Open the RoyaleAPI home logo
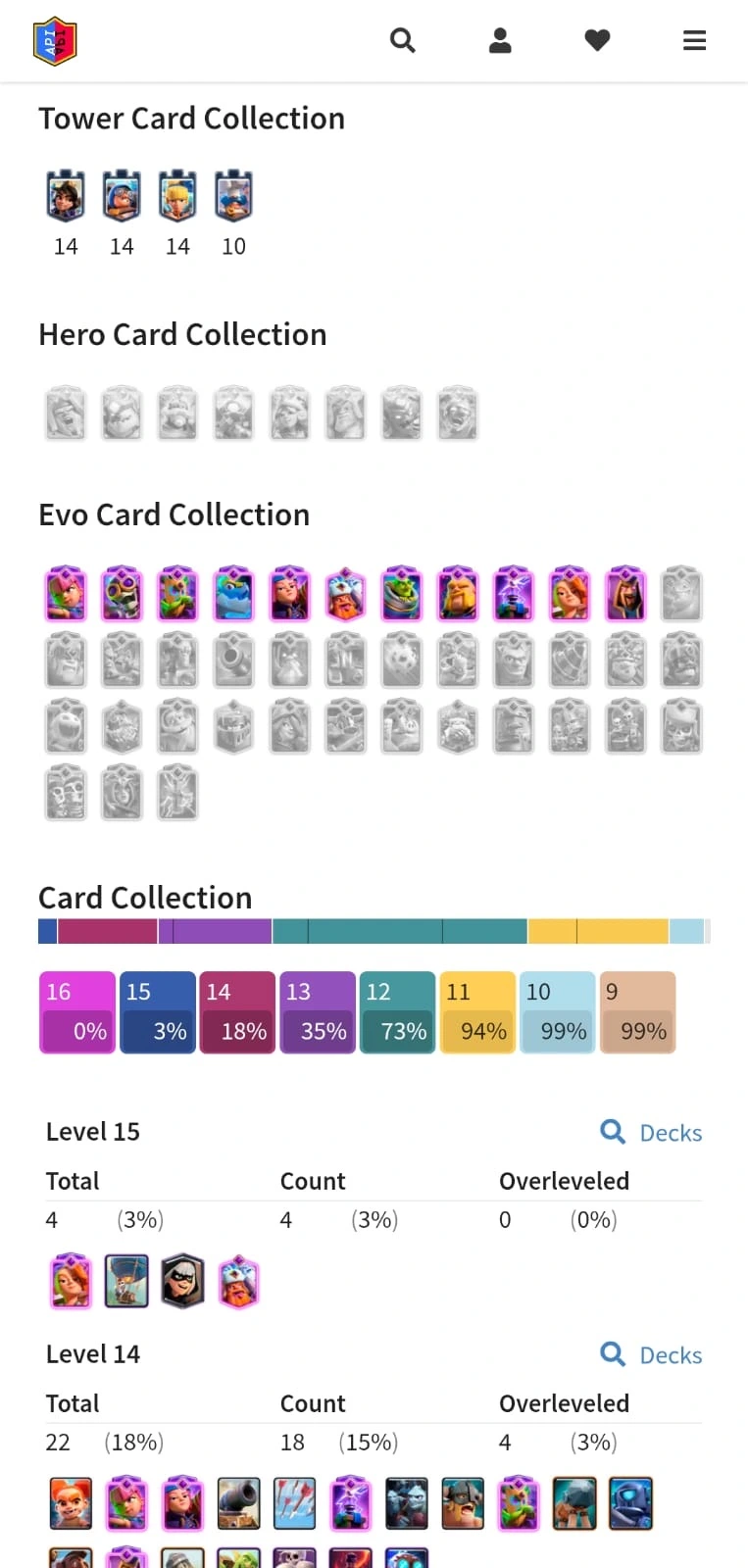Viewport: 748px width, 1568px height. click(55, 41)
